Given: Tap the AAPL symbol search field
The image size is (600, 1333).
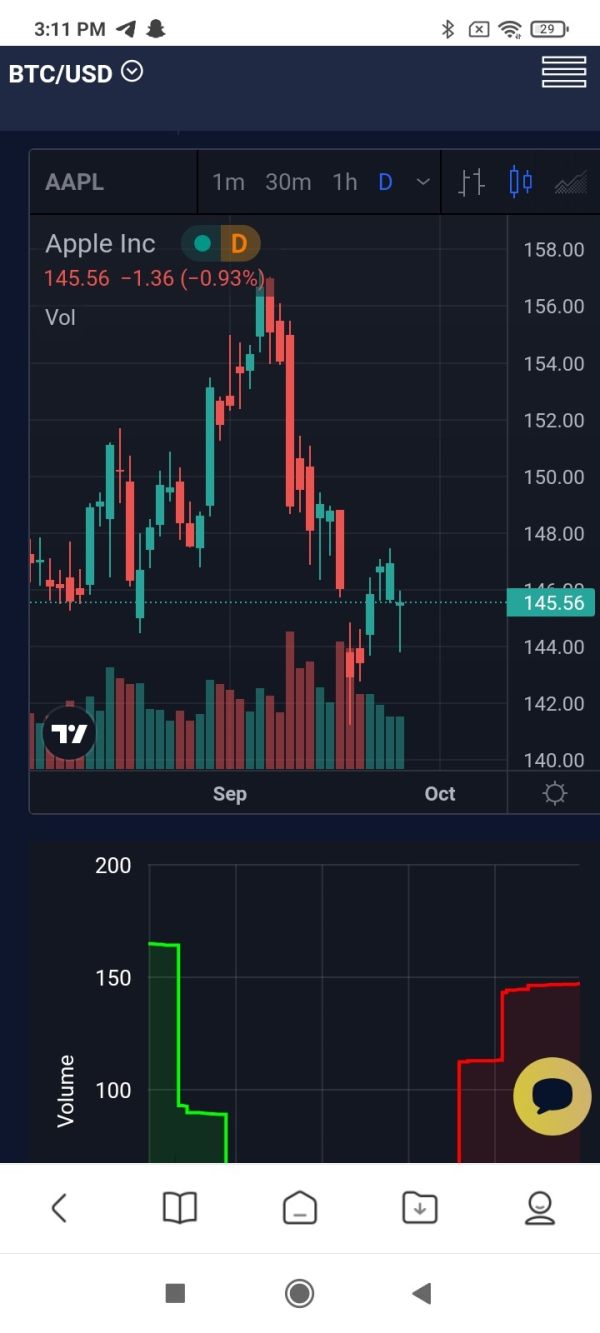Looking at the screenshot, I should pos(114,182).
